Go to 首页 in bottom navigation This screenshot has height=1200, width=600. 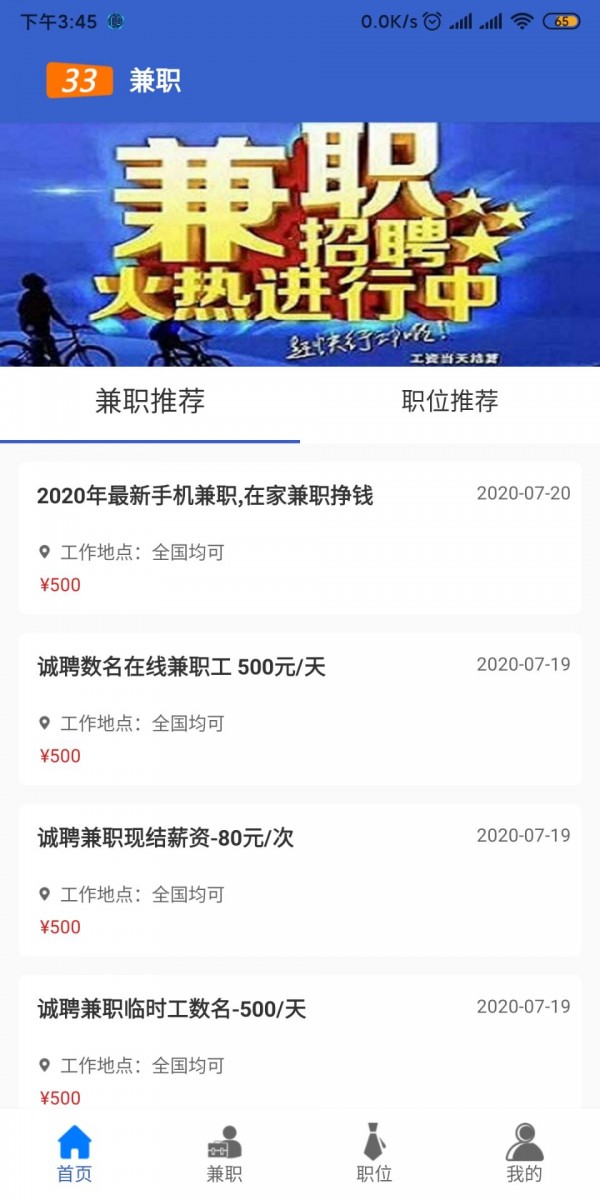(75, 1154)
